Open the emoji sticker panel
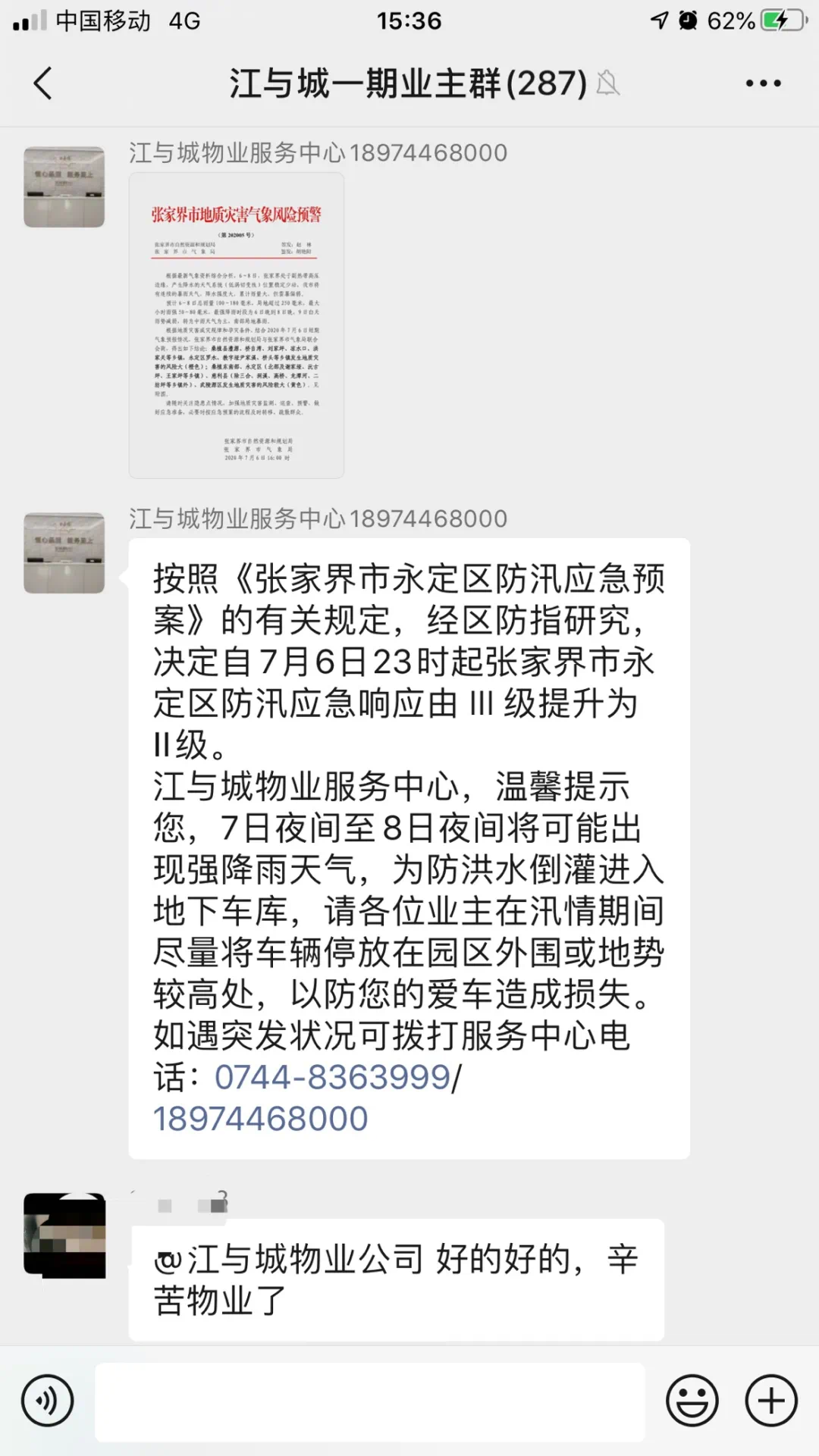 click(x=692, y=1401)
